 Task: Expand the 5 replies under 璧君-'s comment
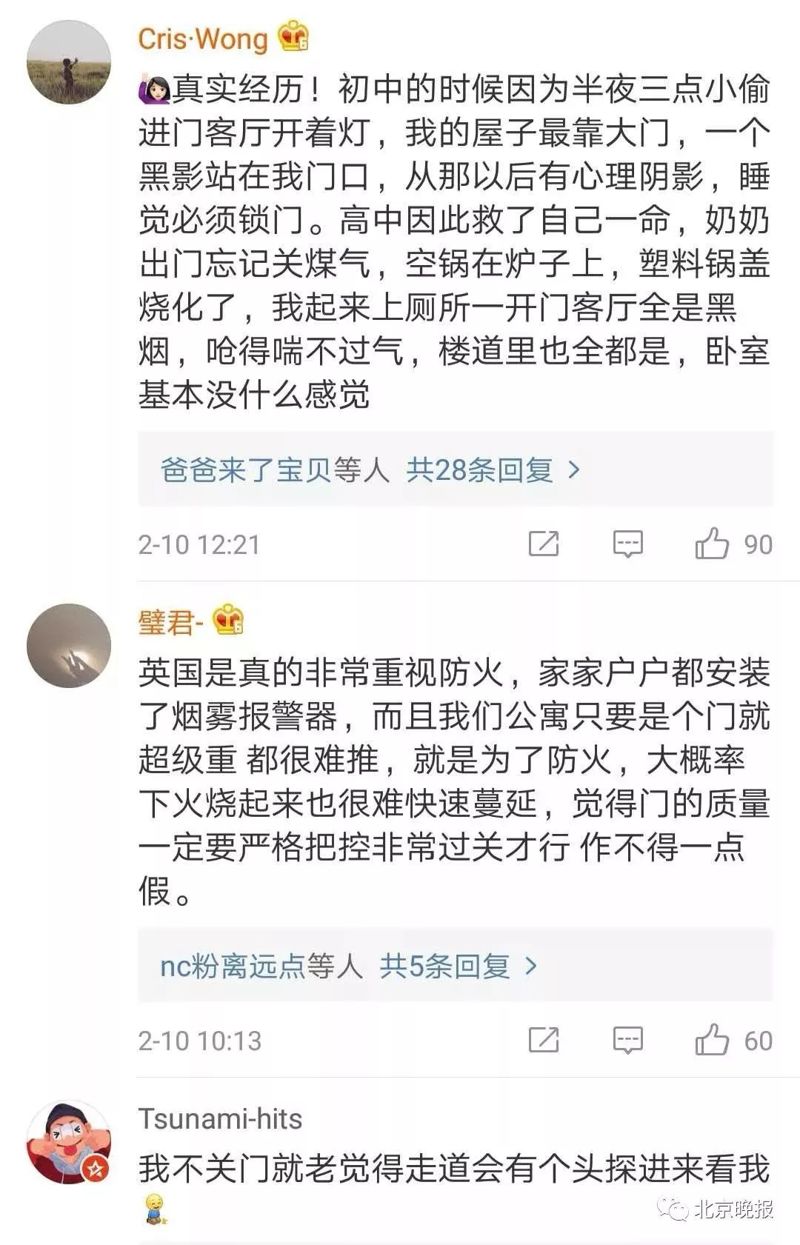point(349,965)
